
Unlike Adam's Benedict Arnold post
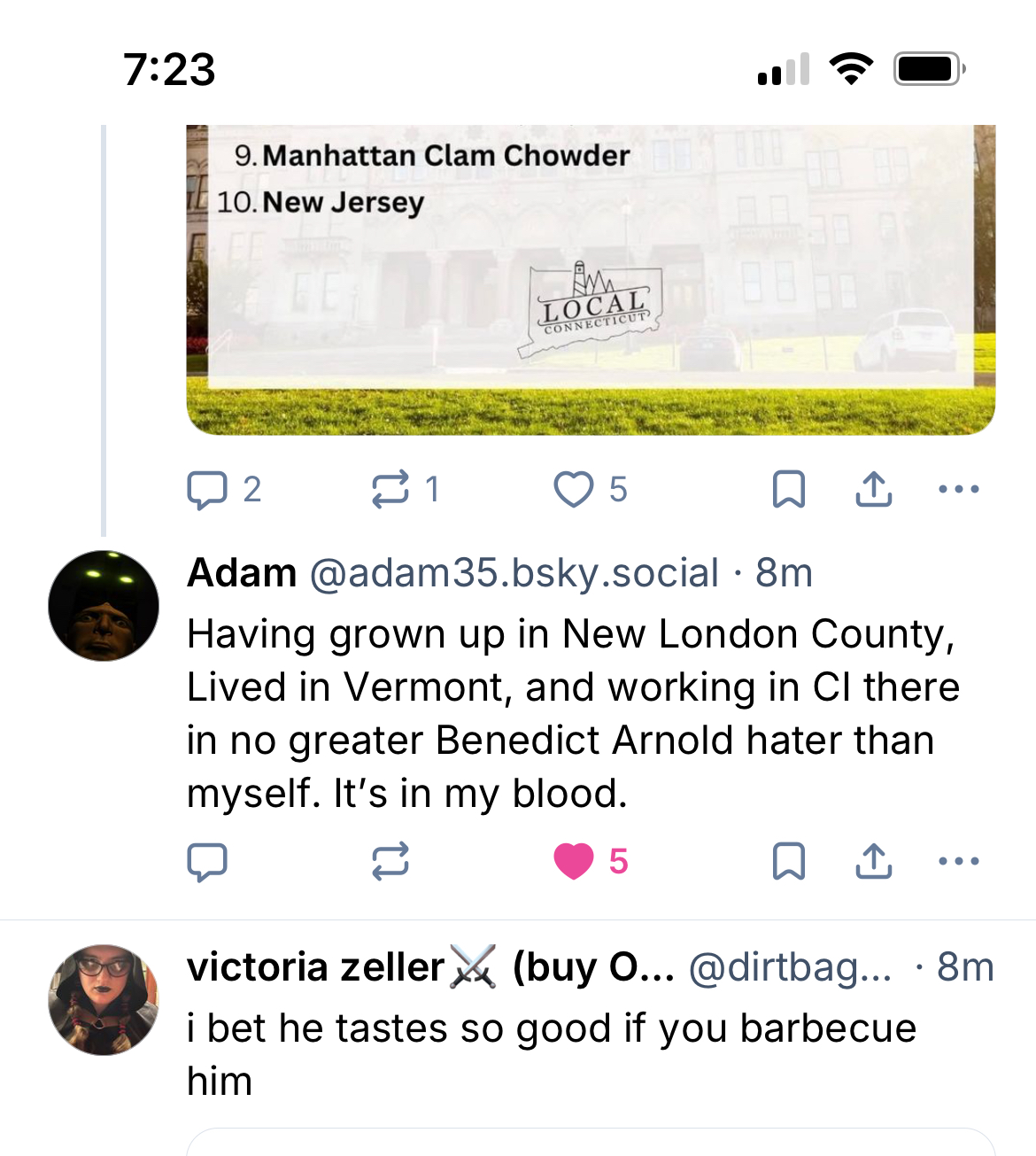pyautogui.click(x=574, y=862)
